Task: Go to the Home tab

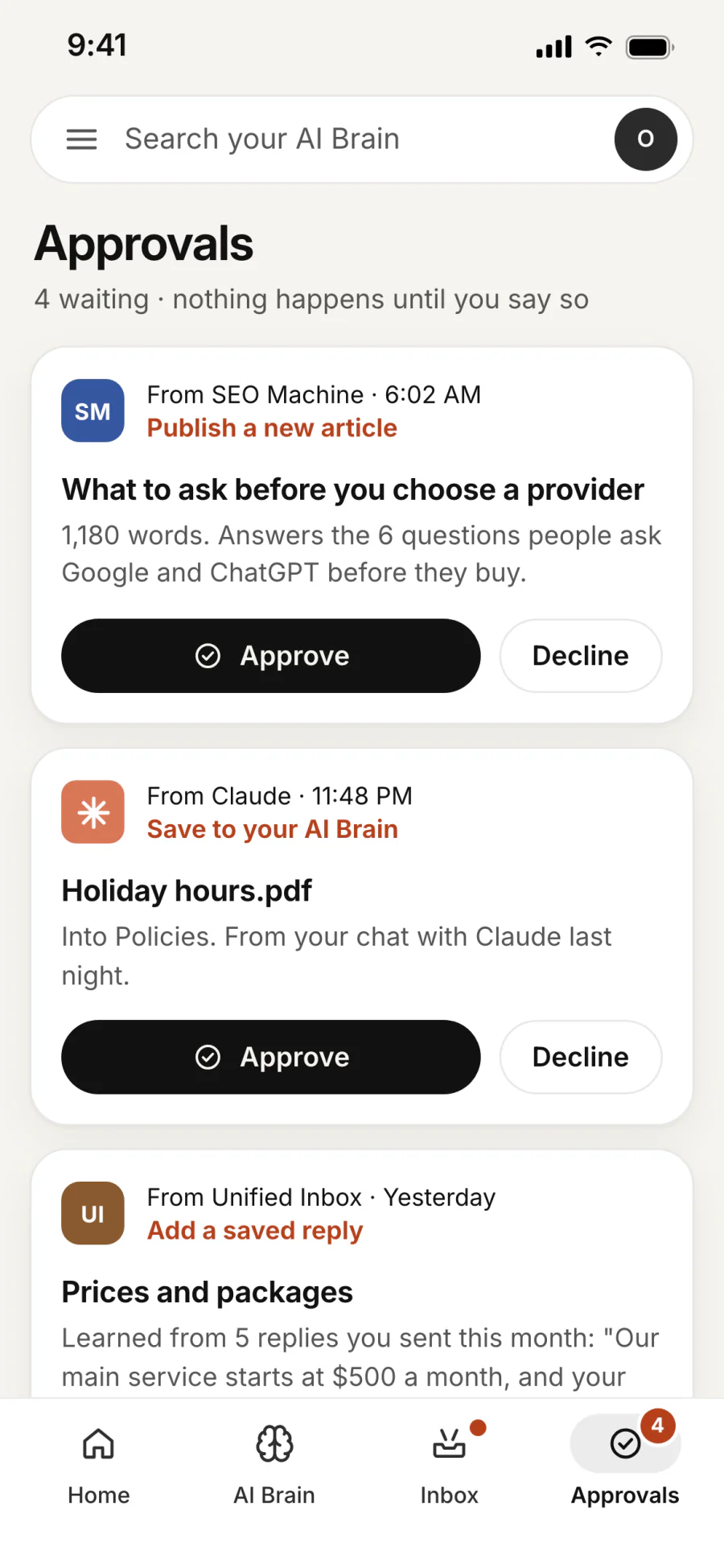Action: (x=99, y=1465)
